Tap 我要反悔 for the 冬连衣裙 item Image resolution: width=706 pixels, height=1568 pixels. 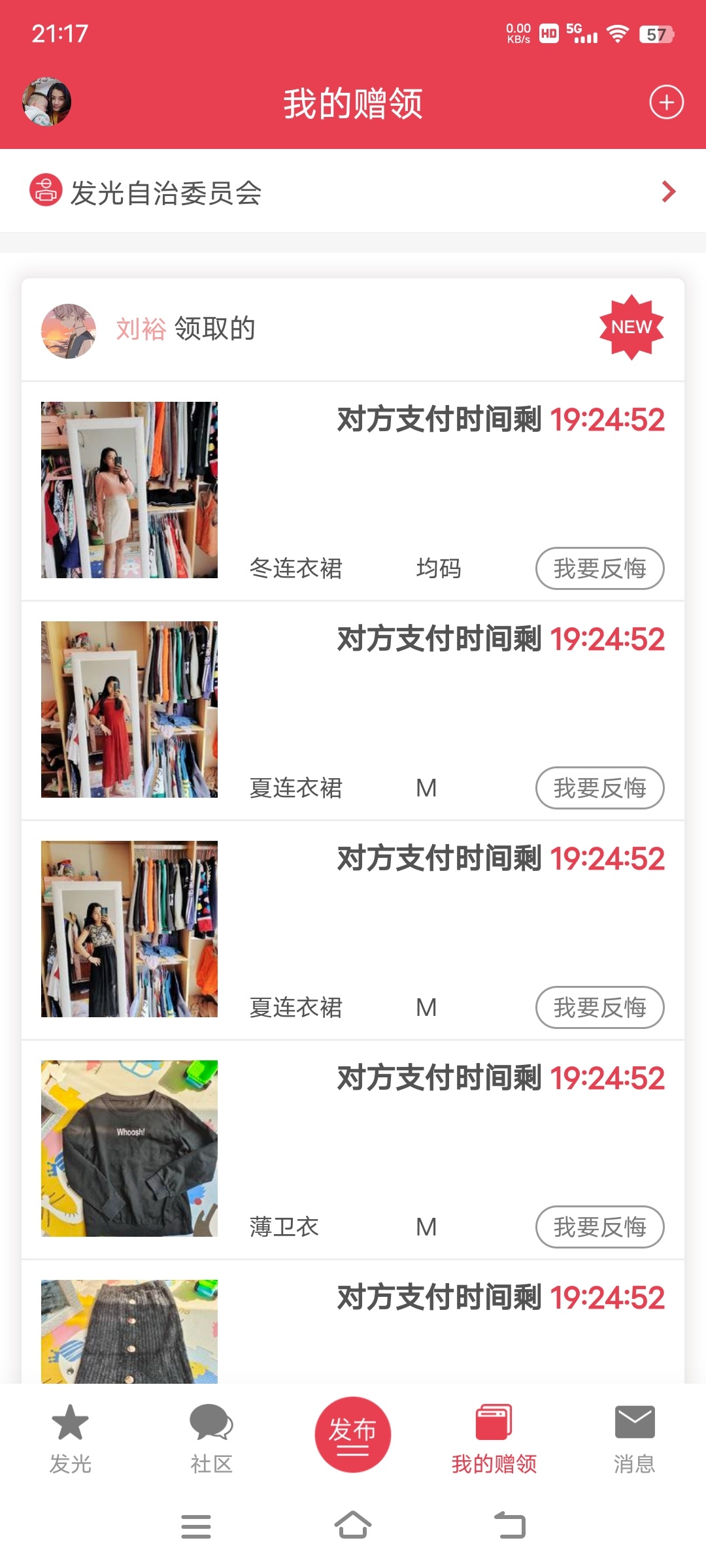point(599,568)
